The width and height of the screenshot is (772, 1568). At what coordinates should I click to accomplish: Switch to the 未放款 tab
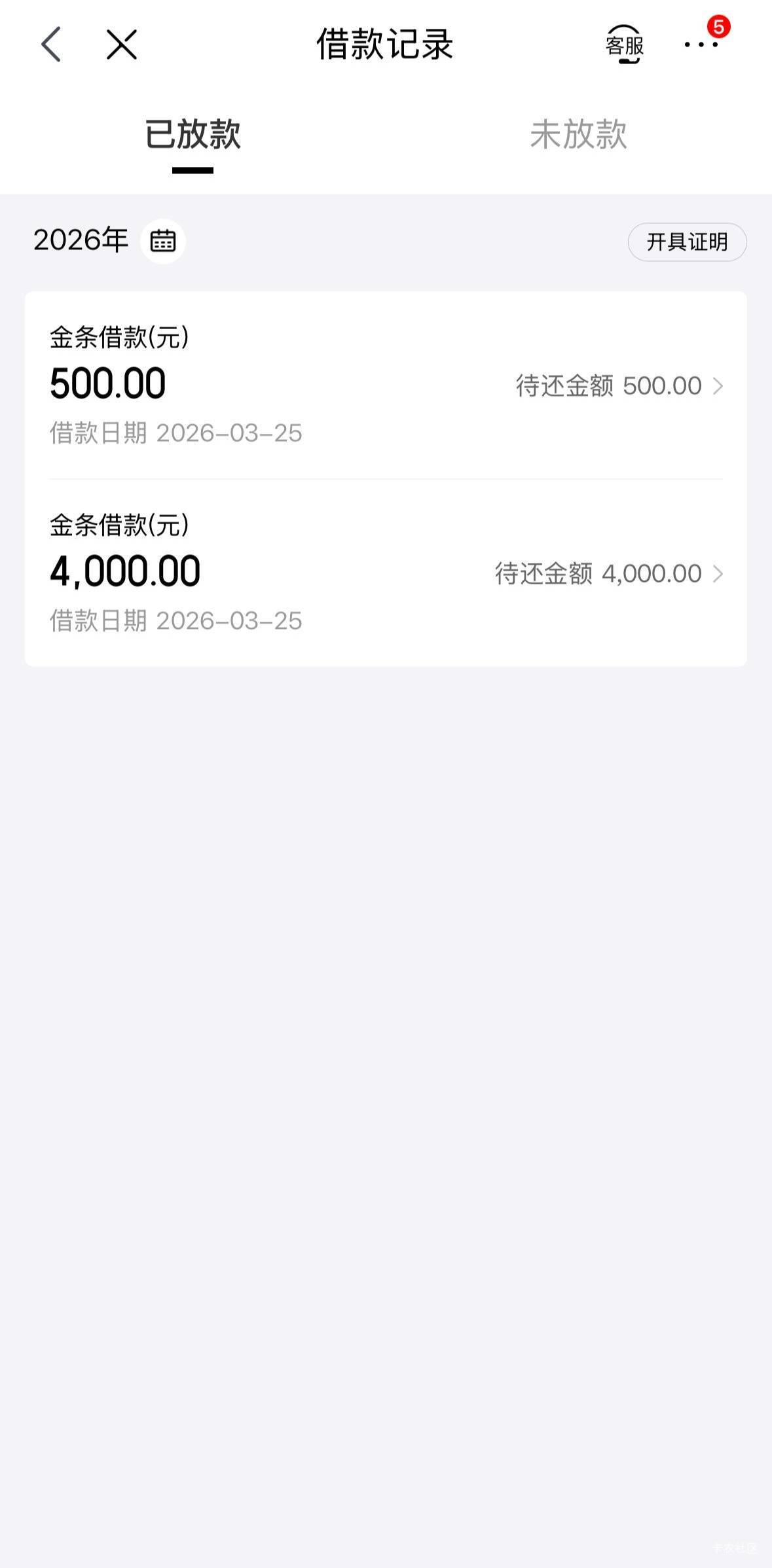pos(578,135)
